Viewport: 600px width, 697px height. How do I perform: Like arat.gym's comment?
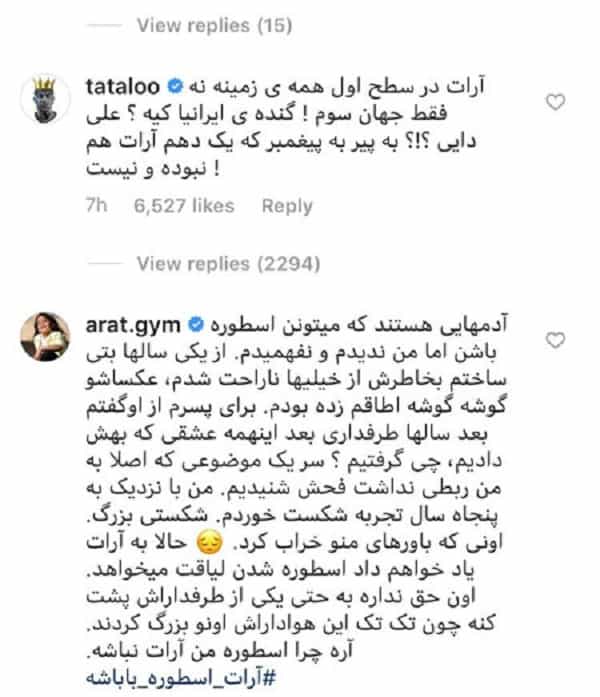click(558, 347)
